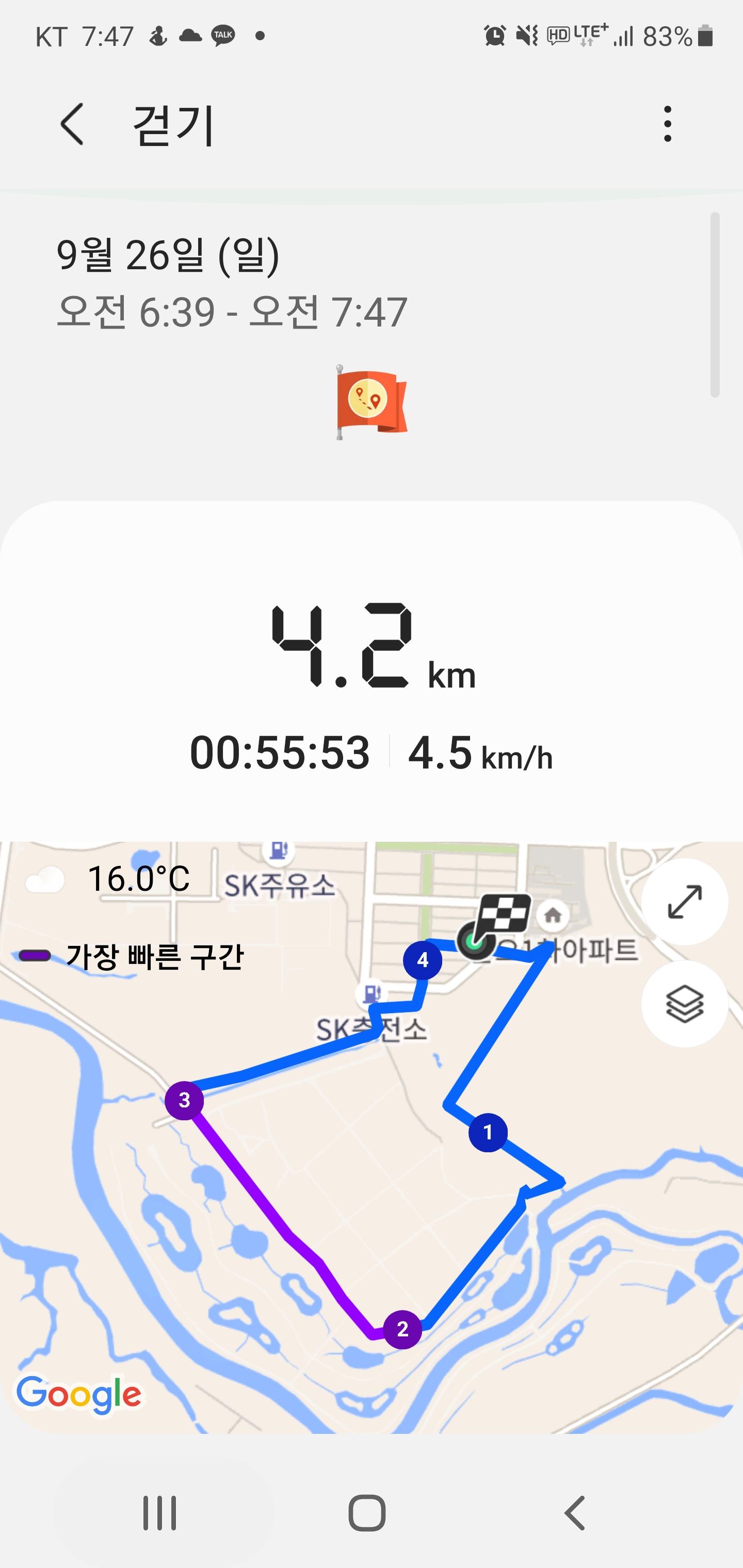
Task: Open the map layers options
Action: pos(685,1004)
